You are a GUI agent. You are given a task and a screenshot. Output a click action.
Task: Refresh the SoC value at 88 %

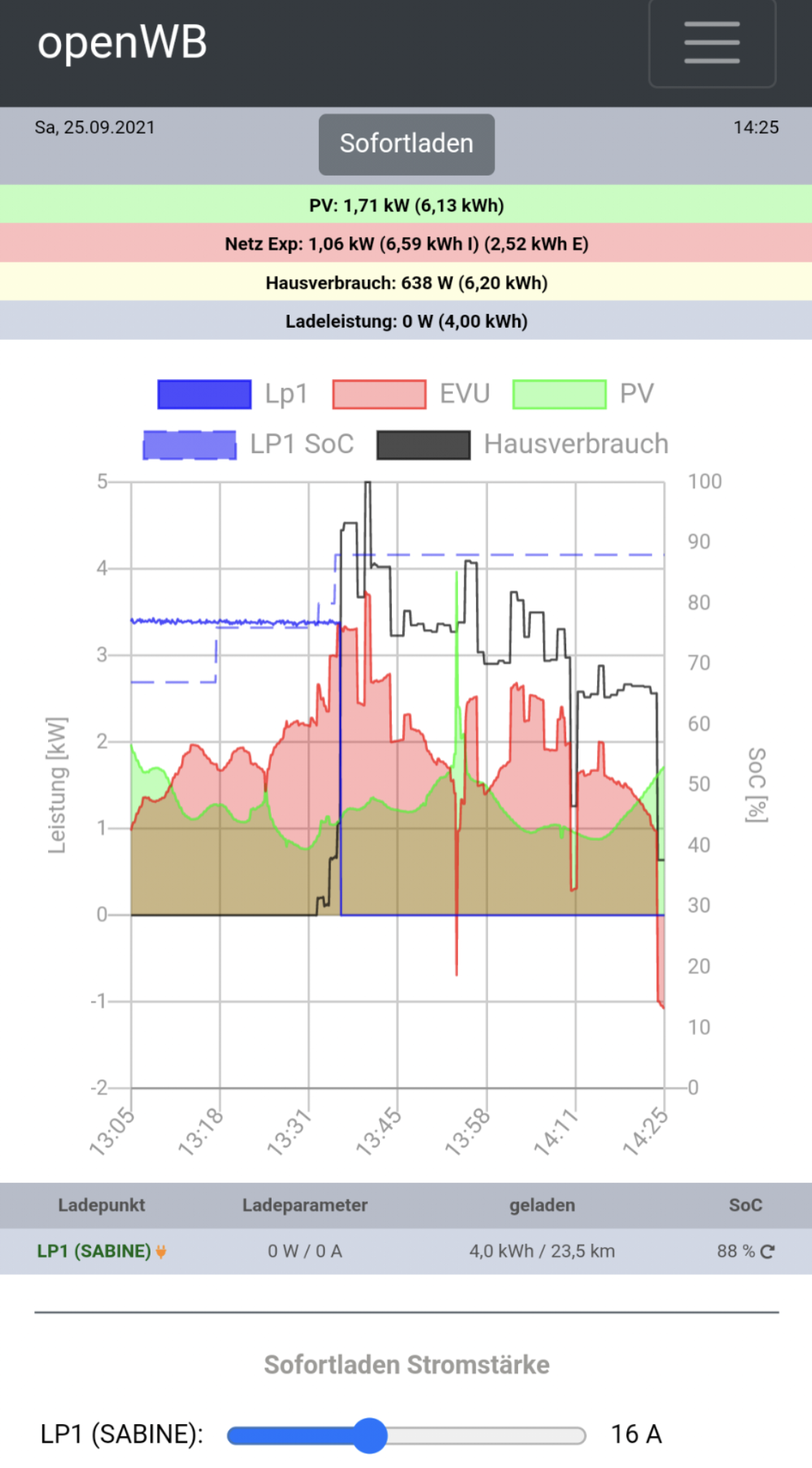tap(768, 1252)
